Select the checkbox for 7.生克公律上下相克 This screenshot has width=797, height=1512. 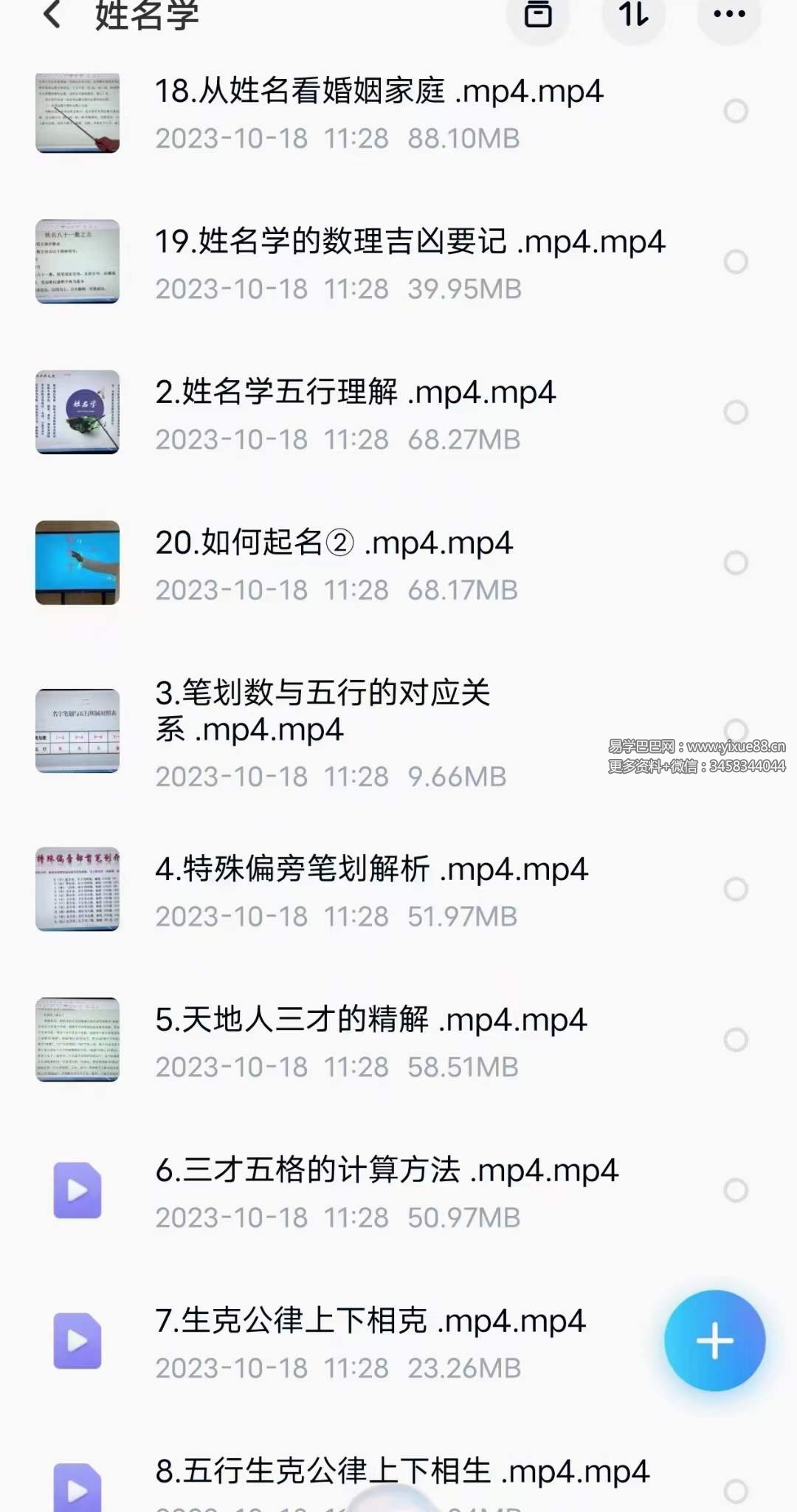(x=735, y=1336)
